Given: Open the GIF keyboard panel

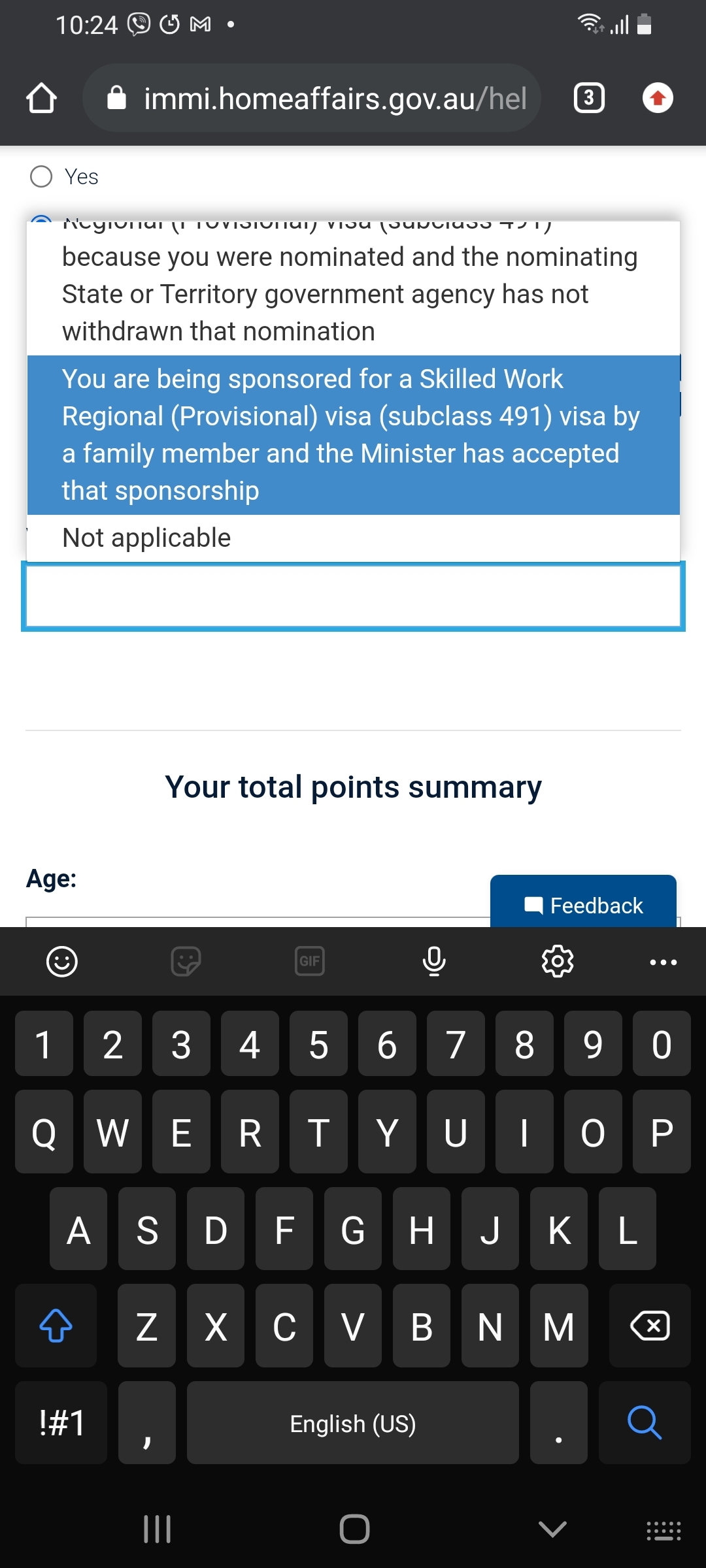Looking at the screenshot, I should [x=310, y=962].
